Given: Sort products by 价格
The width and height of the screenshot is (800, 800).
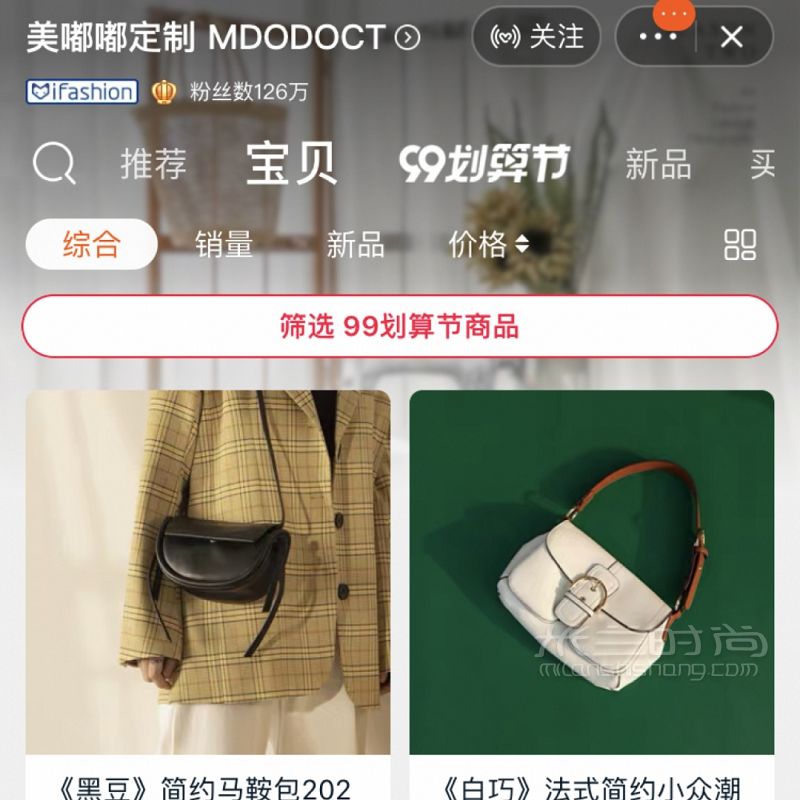Looking at the screenshot, I should [488, 244].
